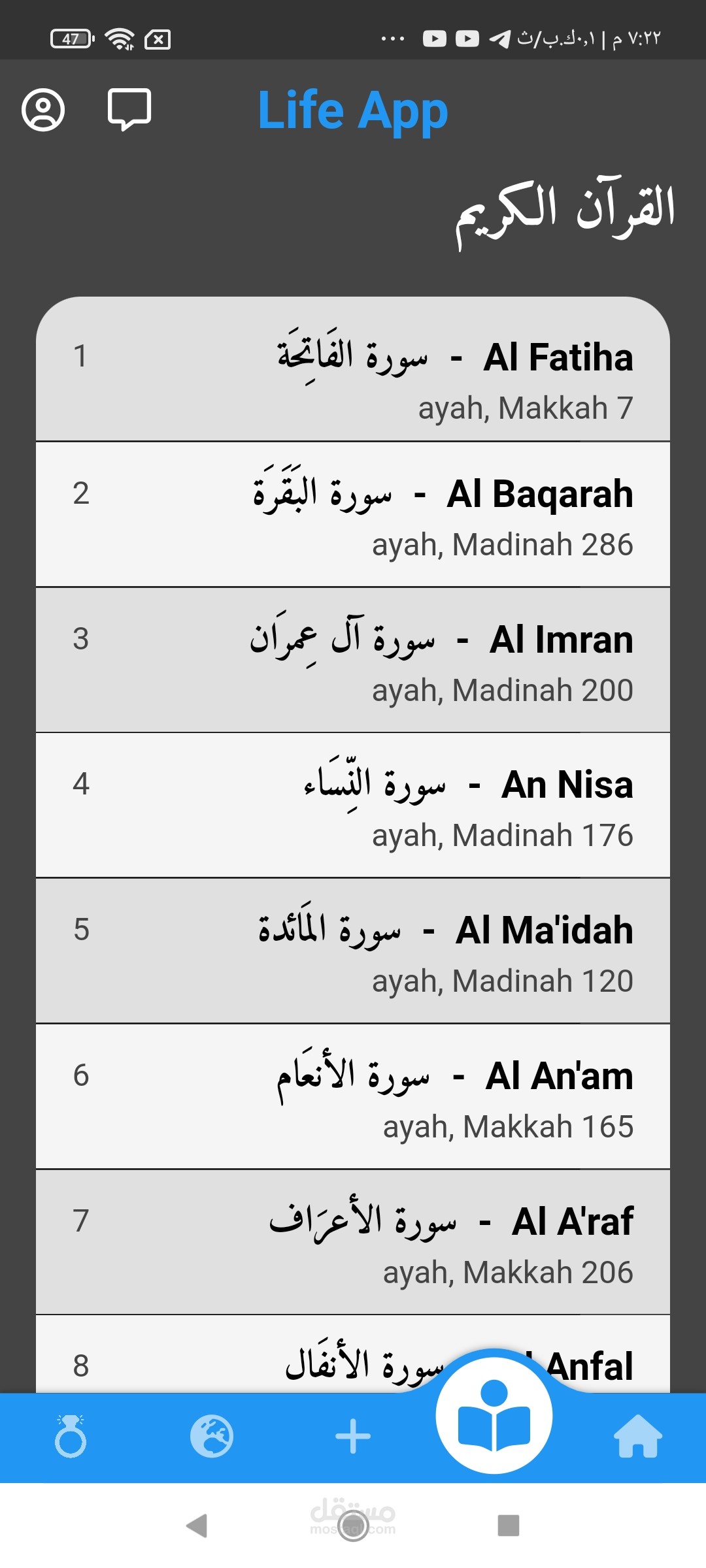Select Surah Al Baqarah
706x1568 pixels.
coord(353,515)
